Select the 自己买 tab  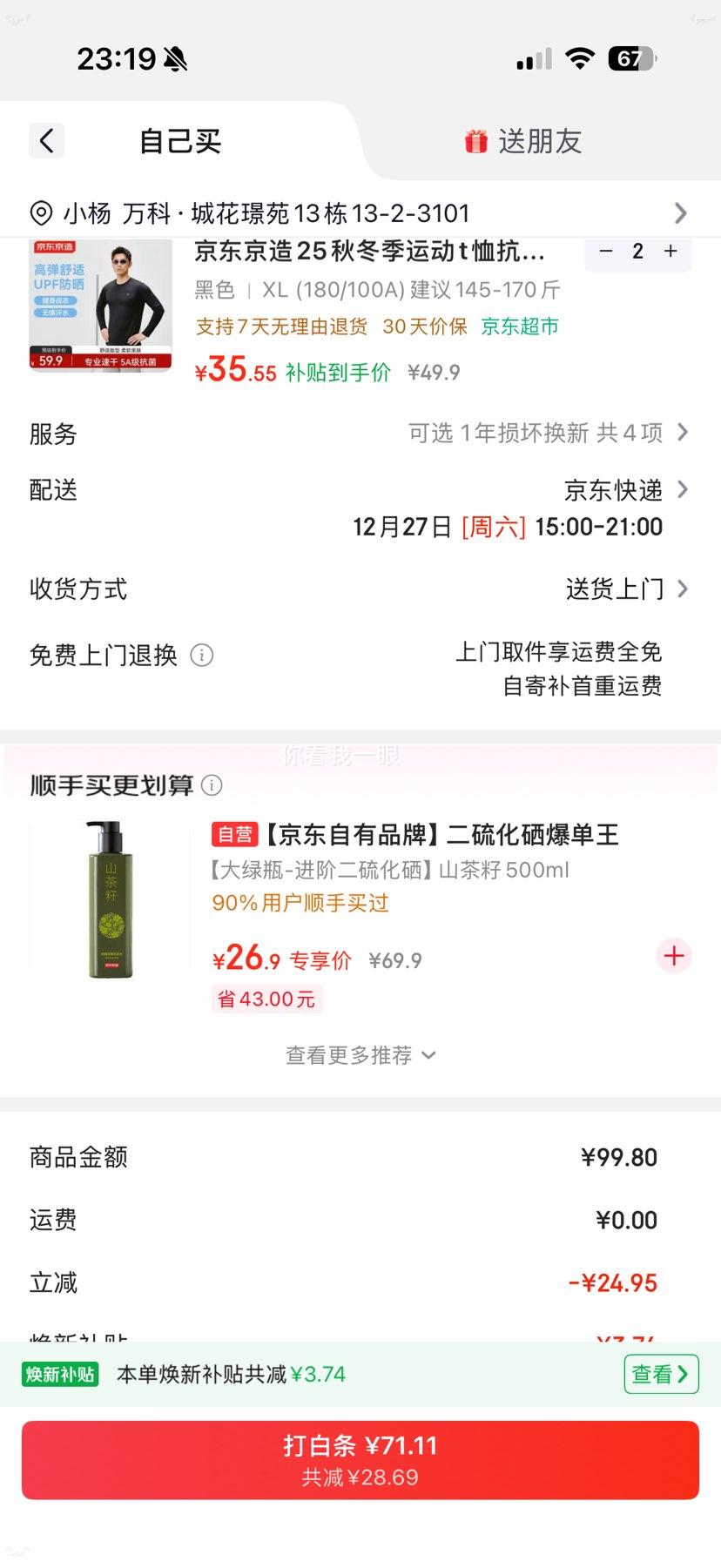[x=180, y=141]
